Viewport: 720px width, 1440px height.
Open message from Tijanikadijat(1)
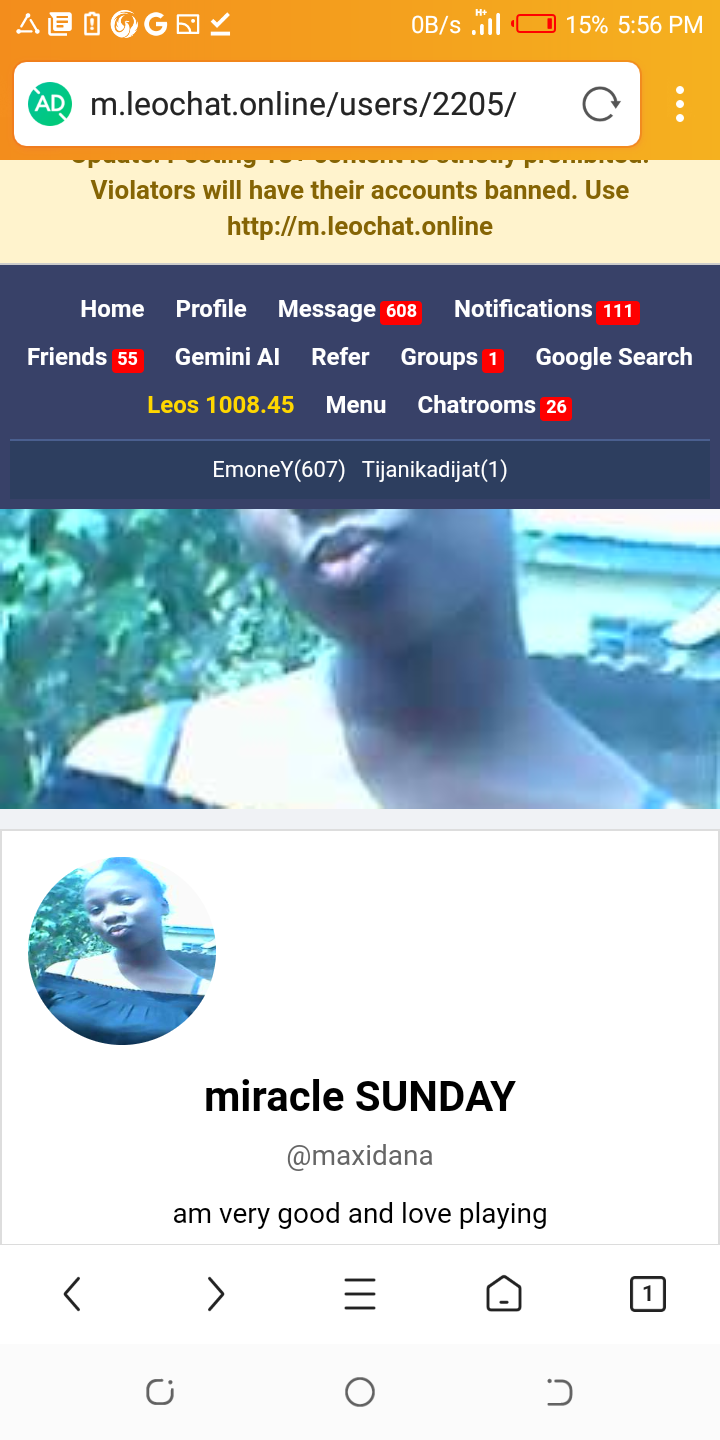(x=435, y=469)
